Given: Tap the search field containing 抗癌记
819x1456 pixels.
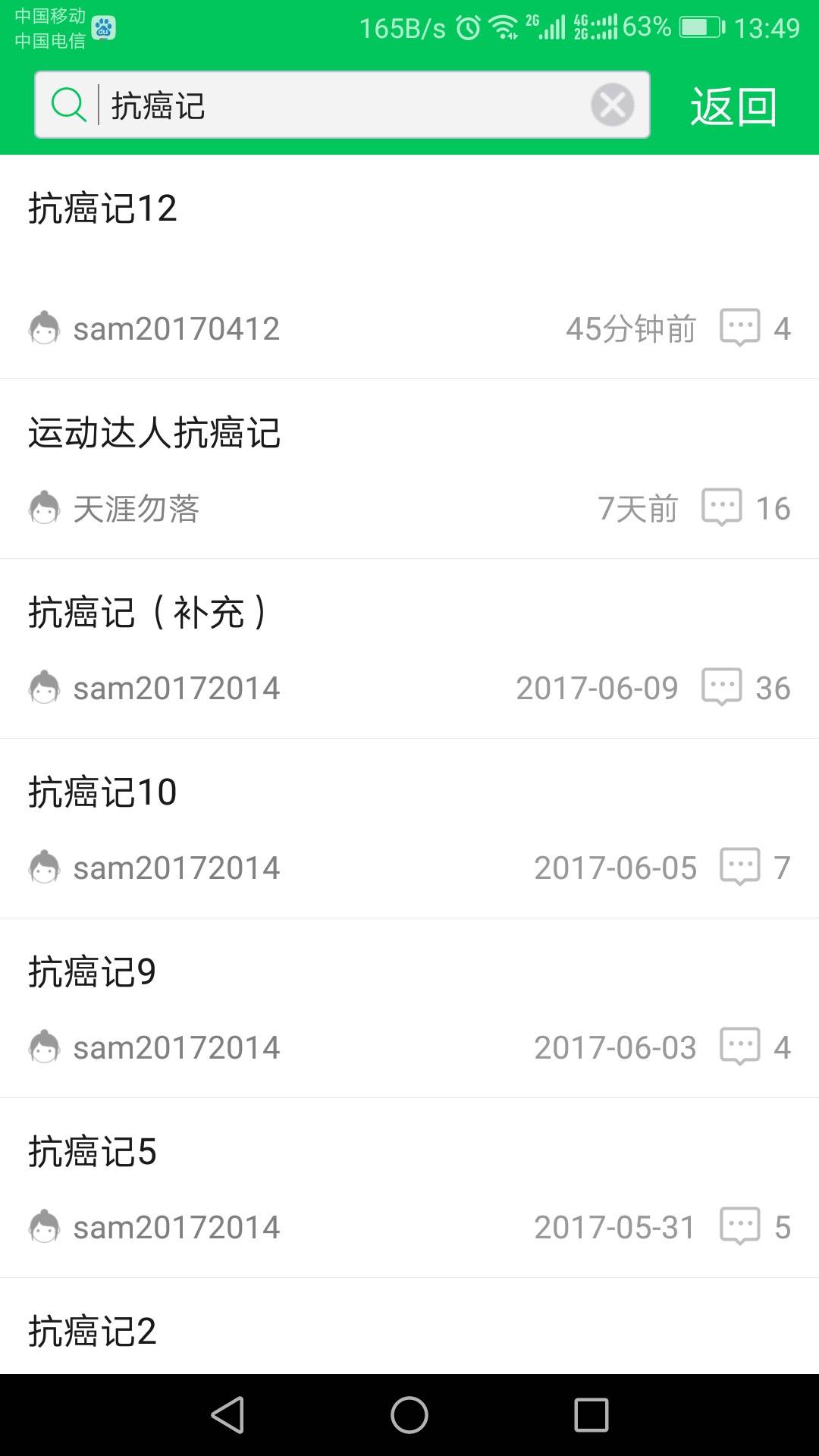Looking at the screenshot, I should 341,105.
